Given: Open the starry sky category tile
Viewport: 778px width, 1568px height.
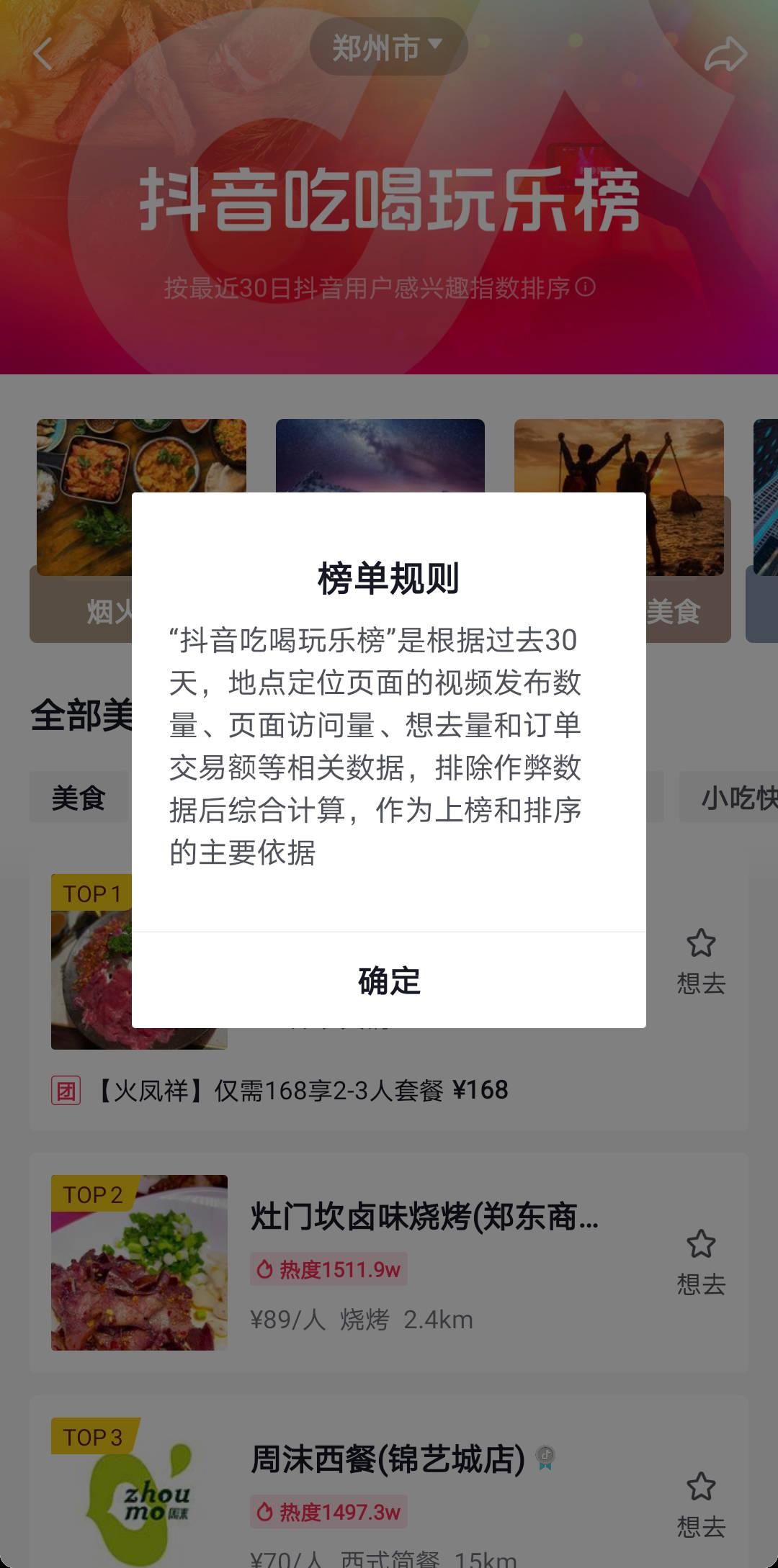Looking at the screenshot, I should point(380,455).
